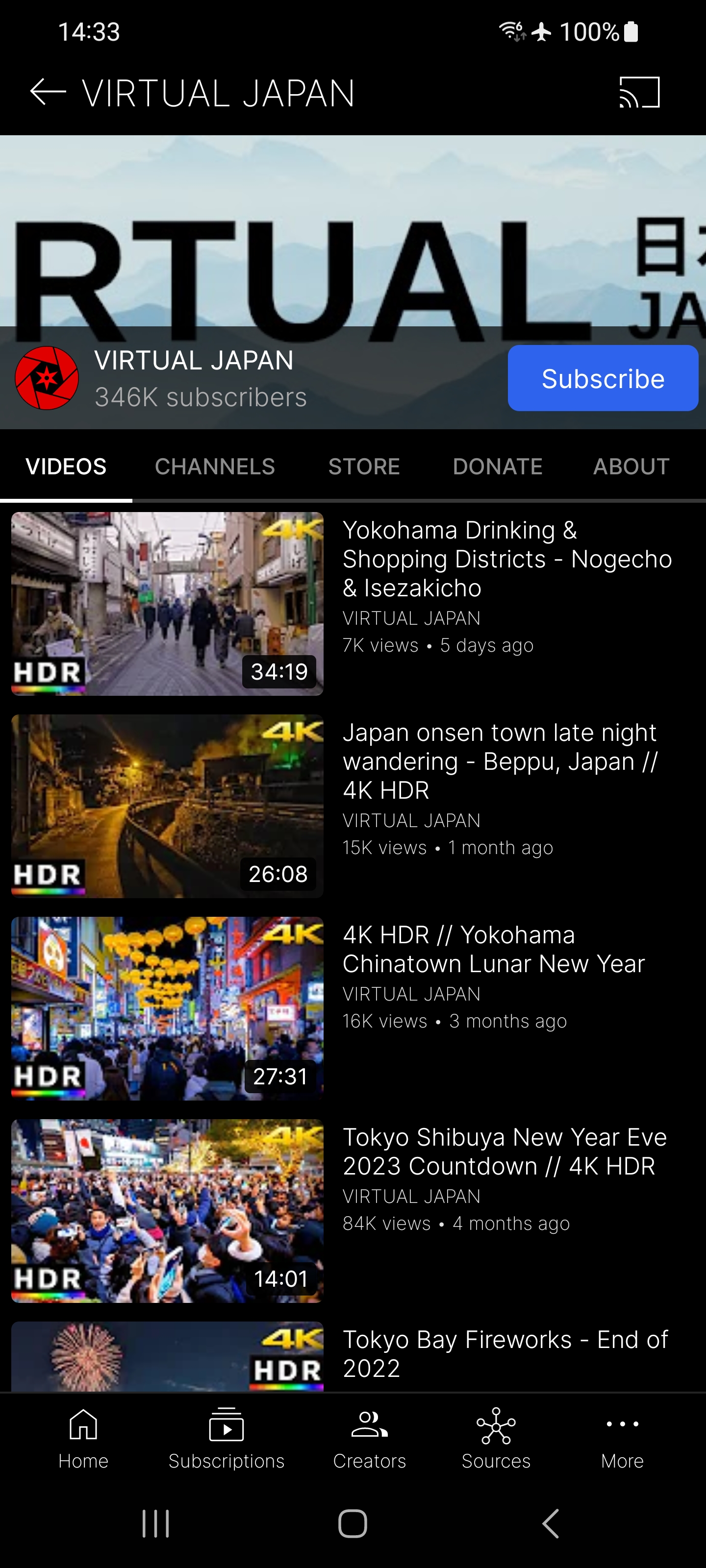Select the VIDEOS tab
706x1568 pixels.
point(66,466)
